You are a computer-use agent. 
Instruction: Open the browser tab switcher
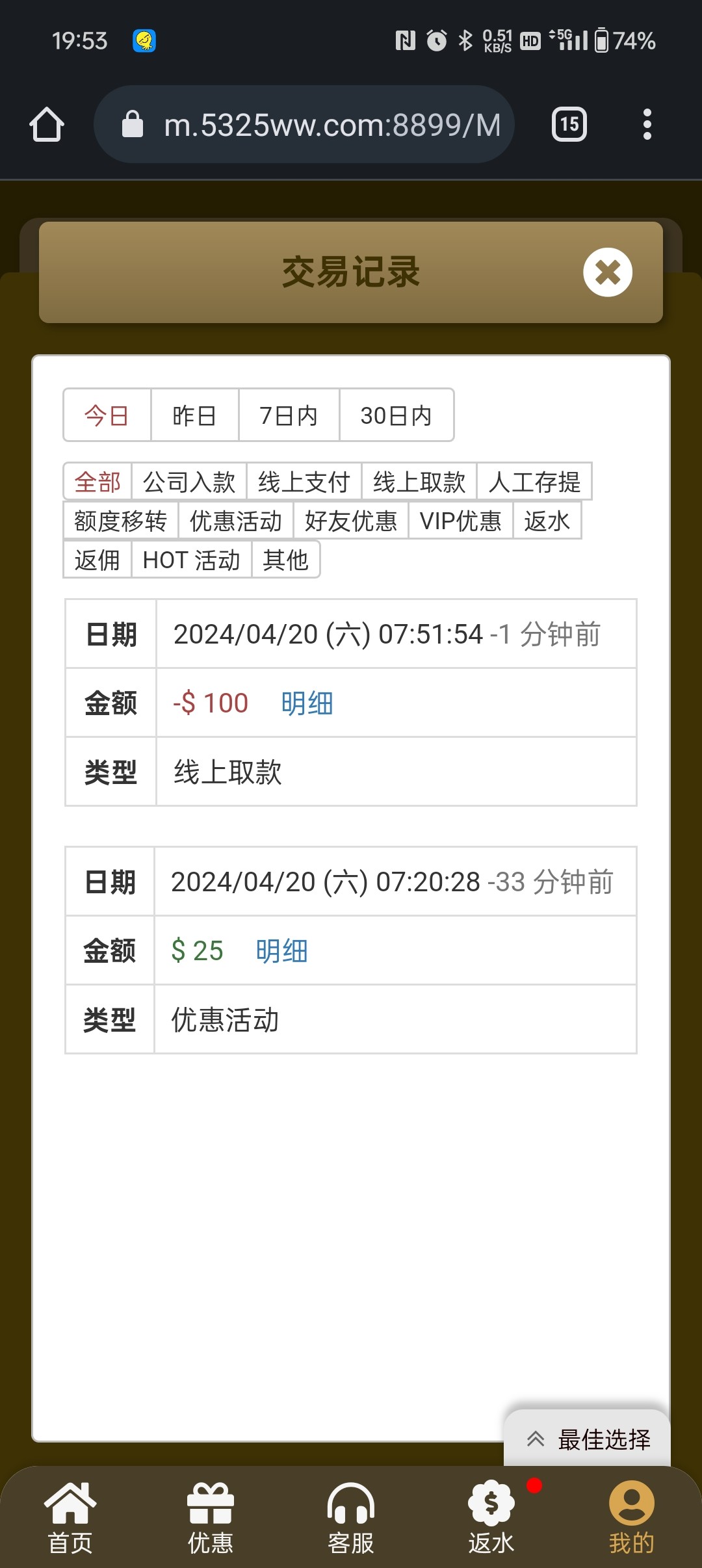coord(569,124)
